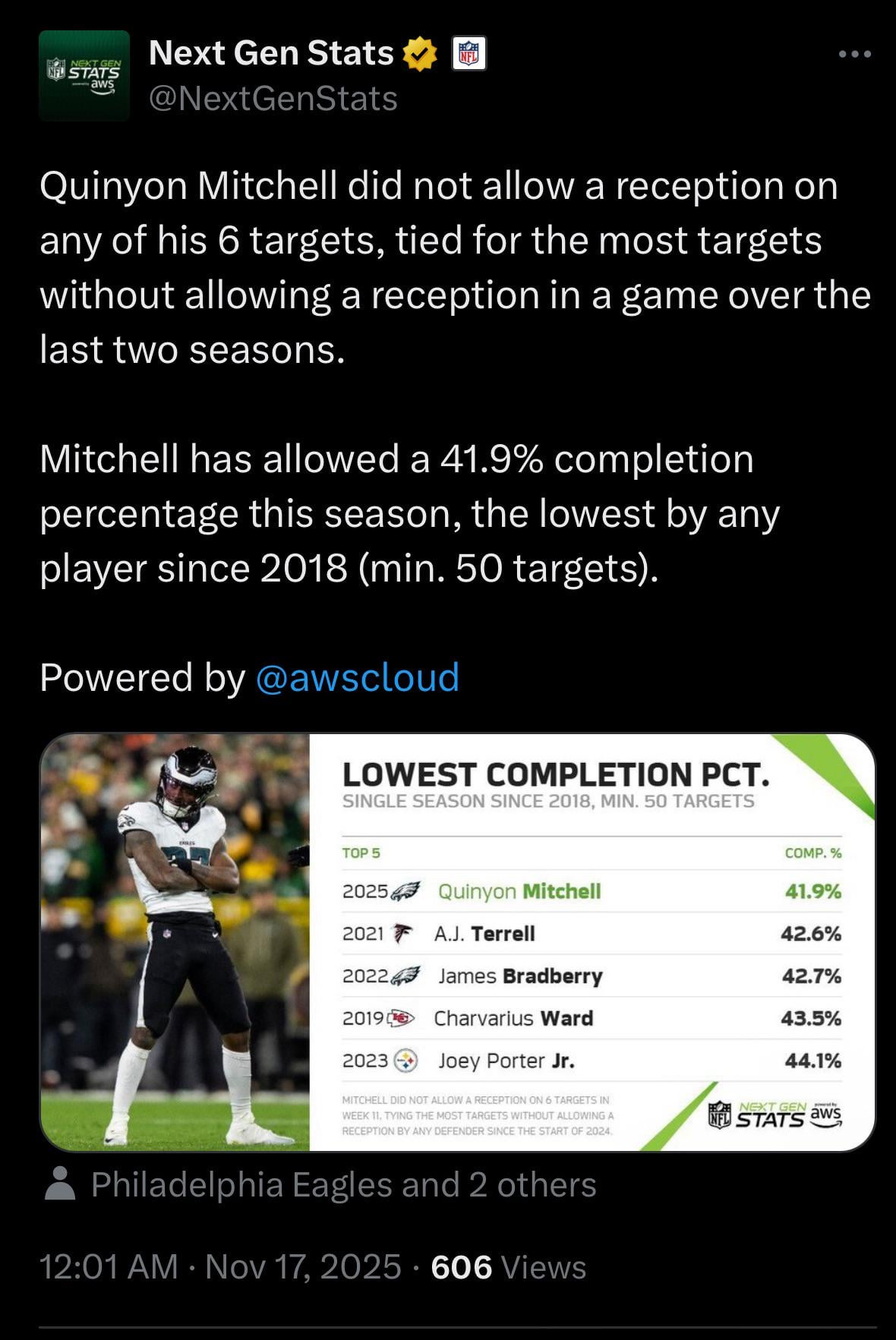Open the Lowest Completion Pct. image
This screenshot has width=896, height=1340.
457,942
